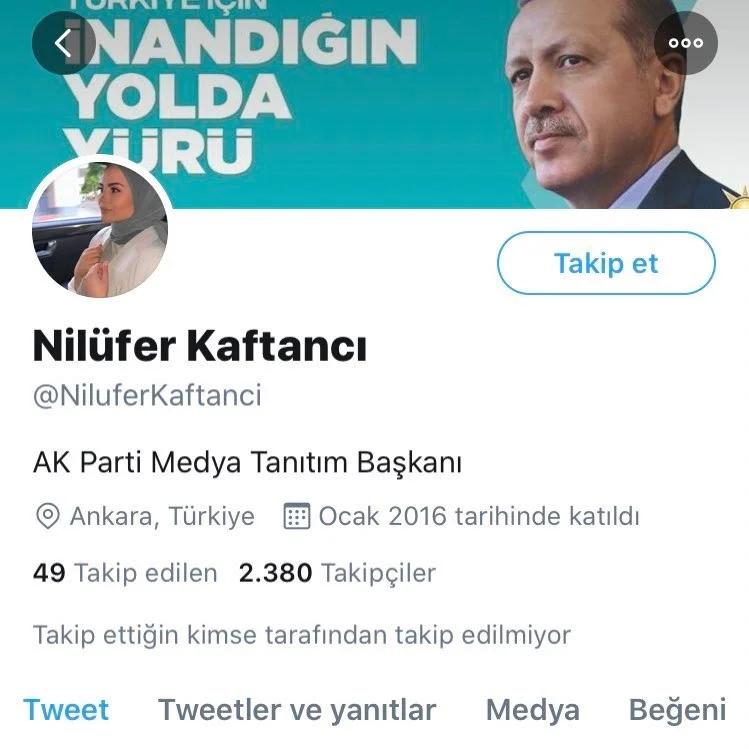Show the Medya tab
Screen dimensions: 749x749
pos(532,710)
